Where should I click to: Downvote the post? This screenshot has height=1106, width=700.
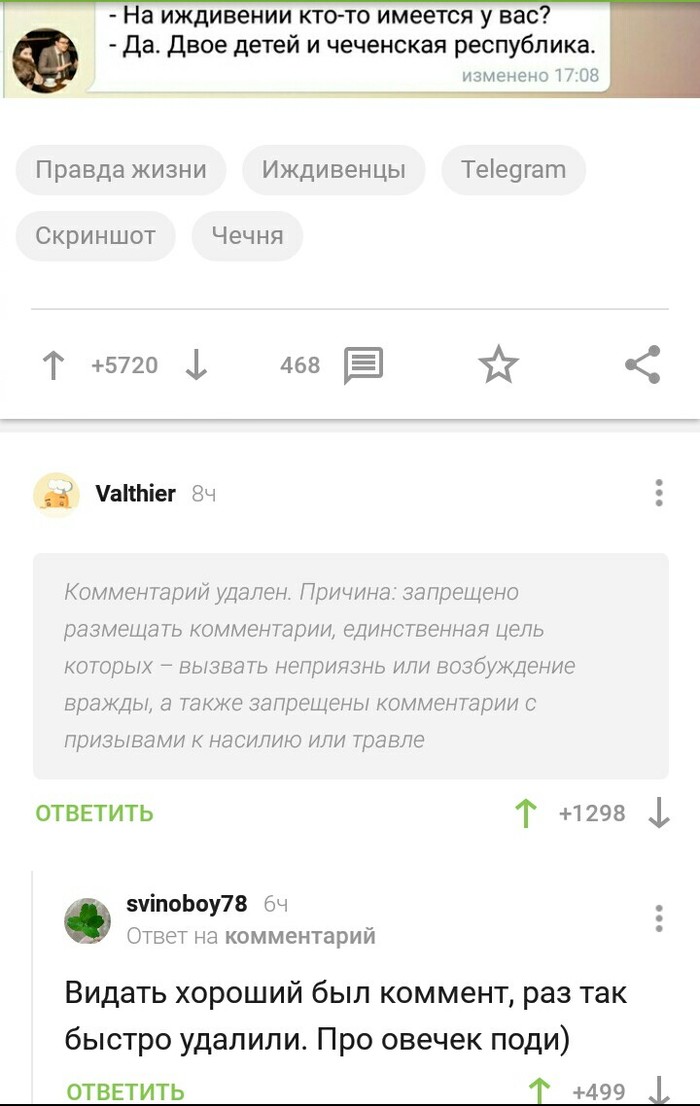pos(197,366)
